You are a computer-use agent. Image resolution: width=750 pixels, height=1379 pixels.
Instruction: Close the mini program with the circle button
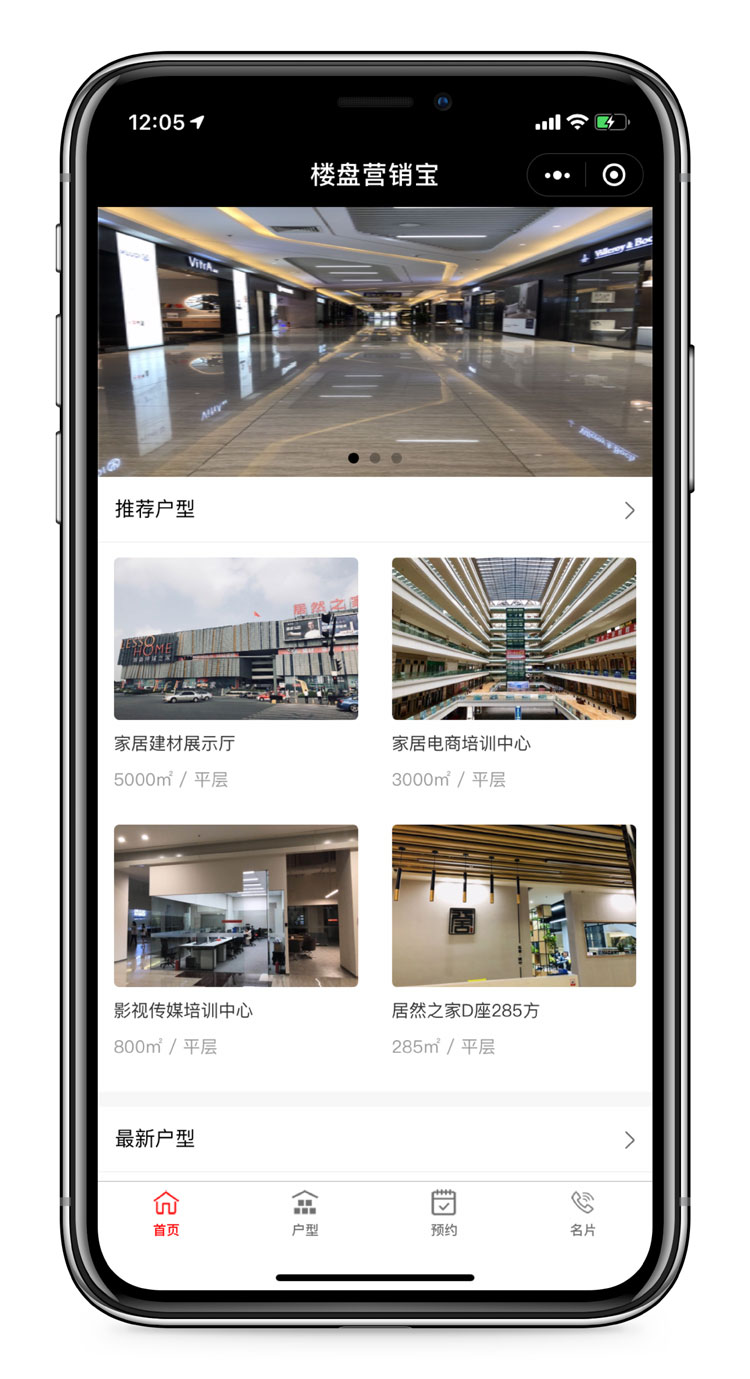tap(614, 176)
